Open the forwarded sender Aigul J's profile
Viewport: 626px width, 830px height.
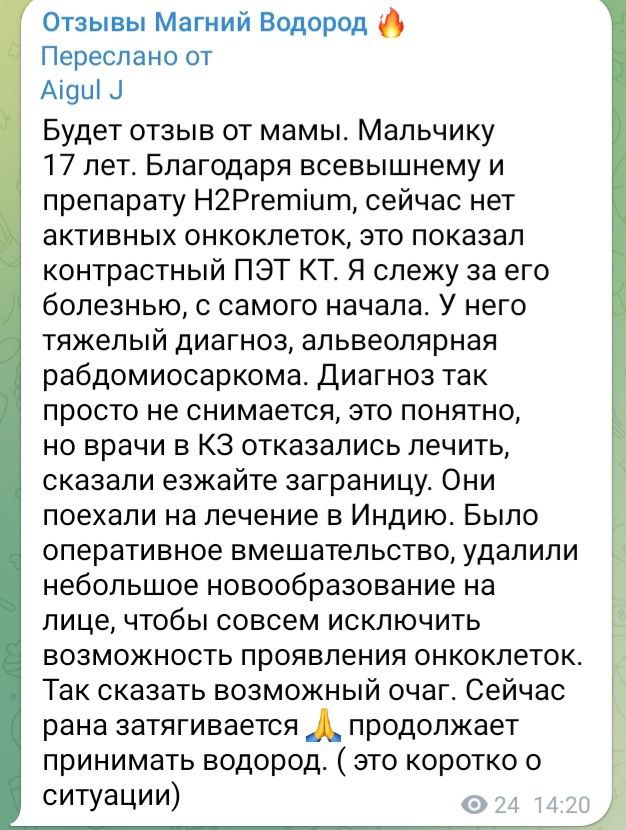coord(84,90)
